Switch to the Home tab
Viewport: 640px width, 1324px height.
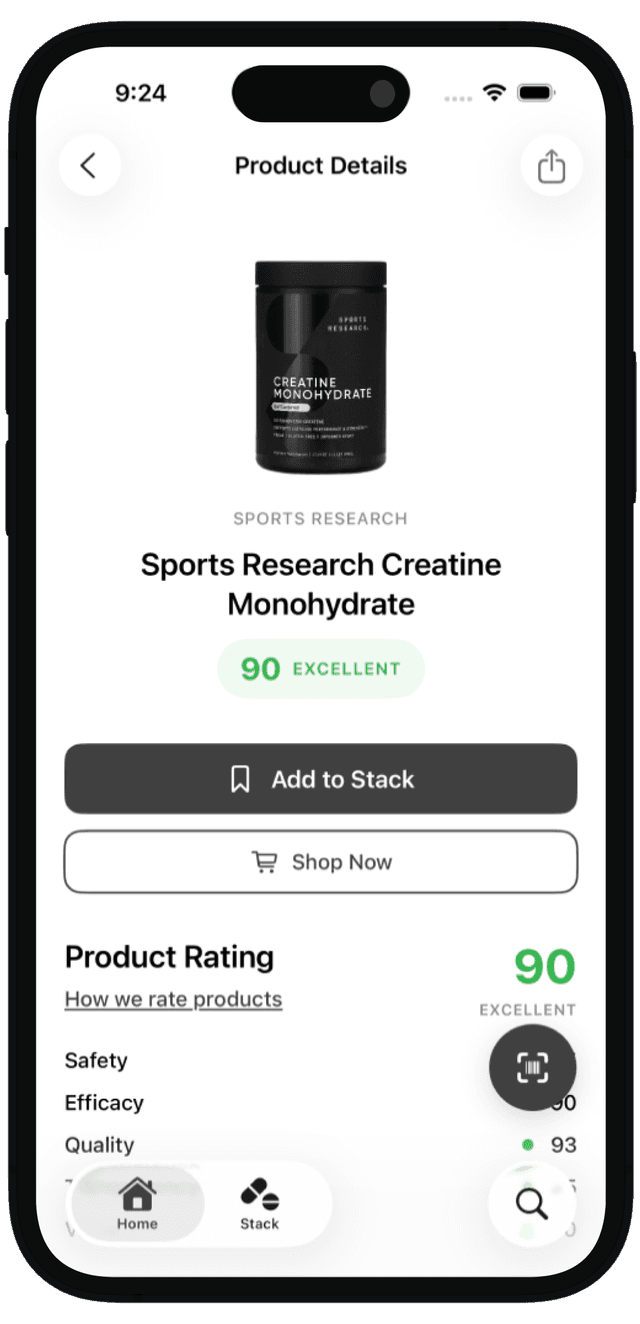[137, 1203]
